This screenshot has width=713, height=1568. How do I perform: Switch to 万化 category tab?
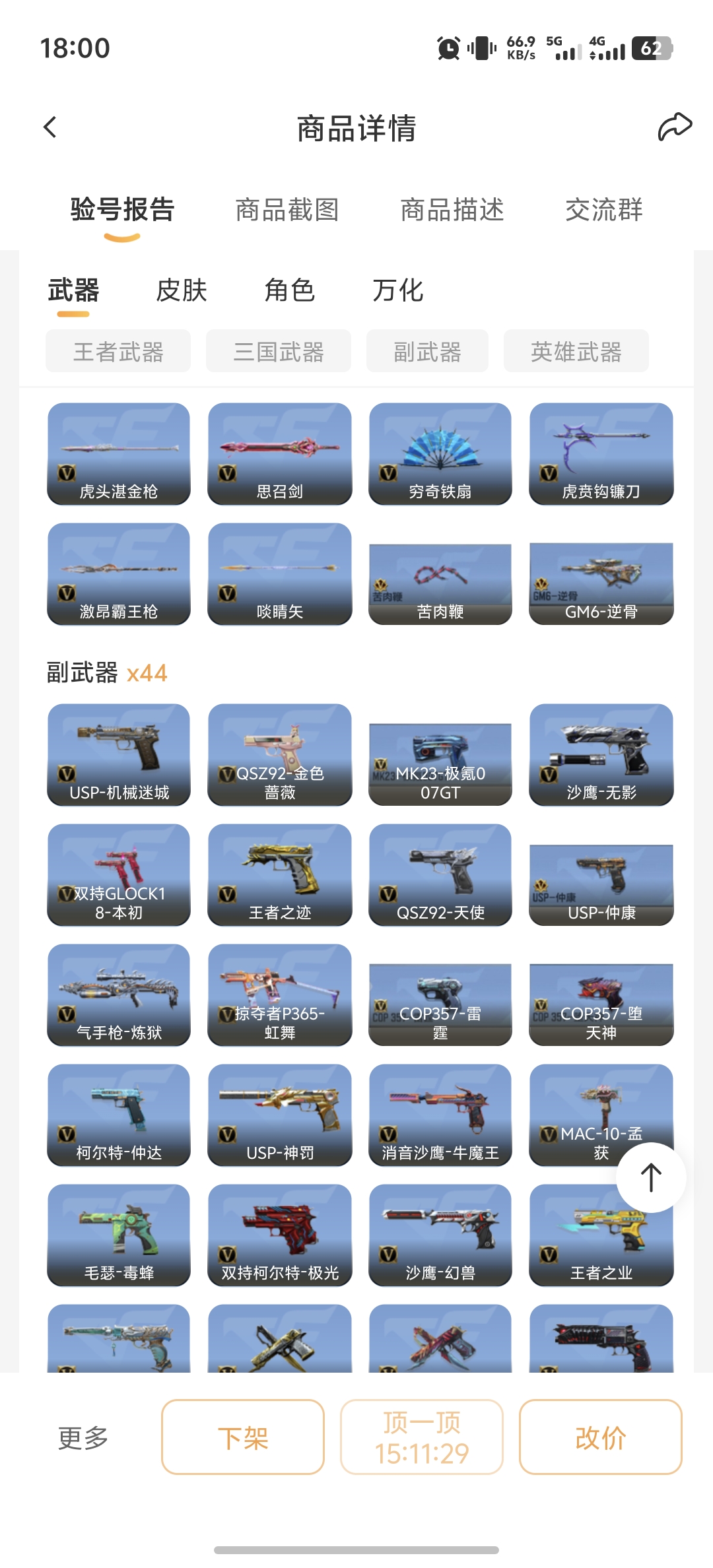[x=397, y=290]
